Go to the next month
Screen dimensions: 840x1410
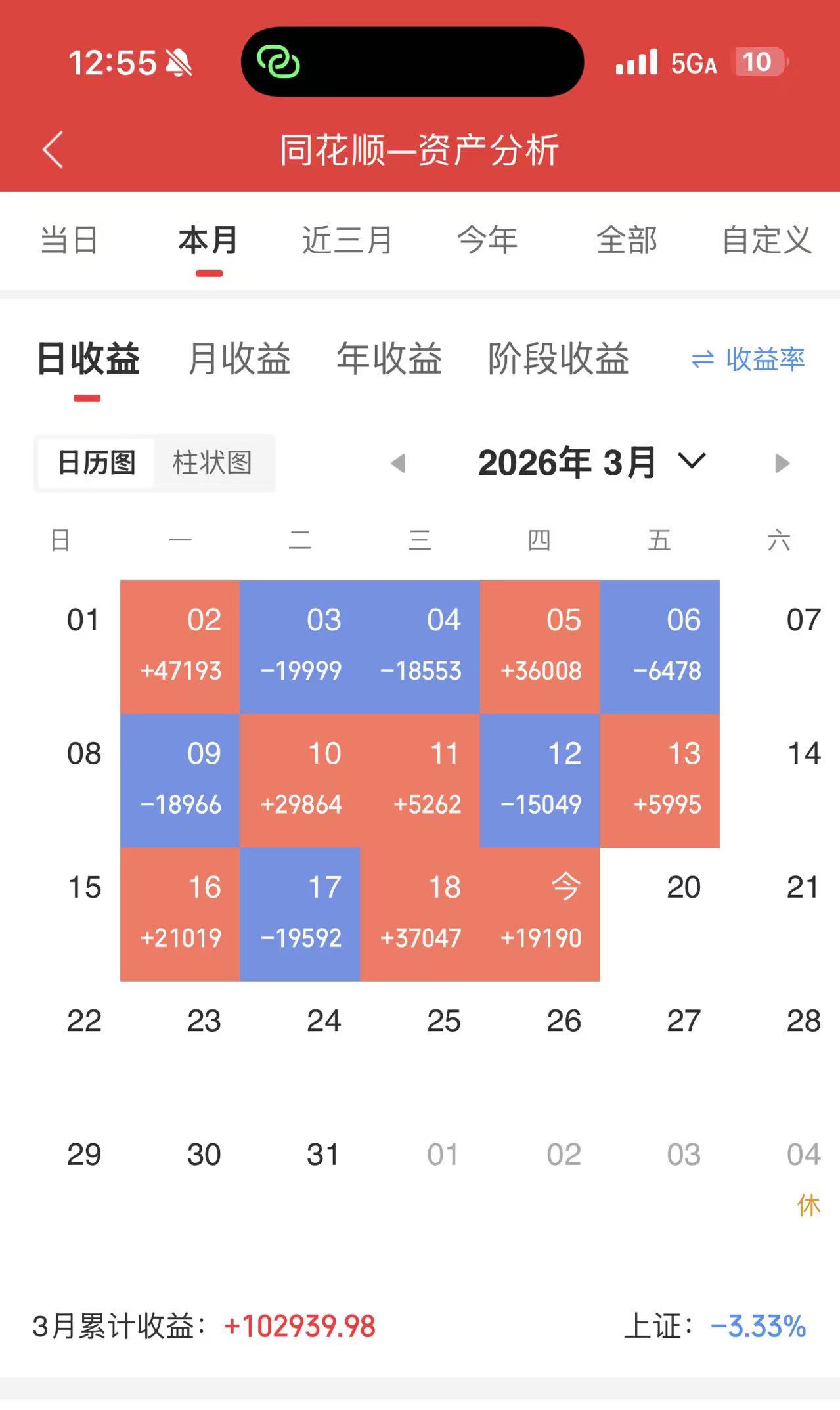coord(782,464)
